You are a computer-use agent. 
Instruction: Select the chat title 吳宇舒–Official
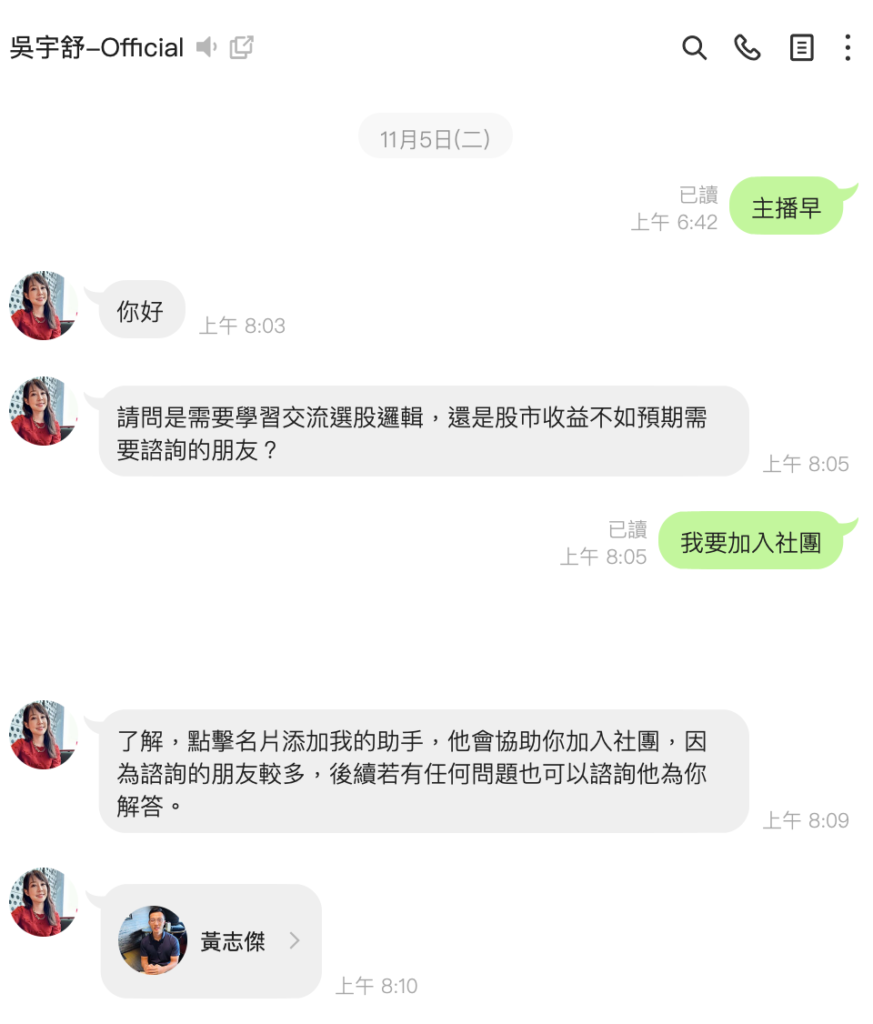click(95, 46)
